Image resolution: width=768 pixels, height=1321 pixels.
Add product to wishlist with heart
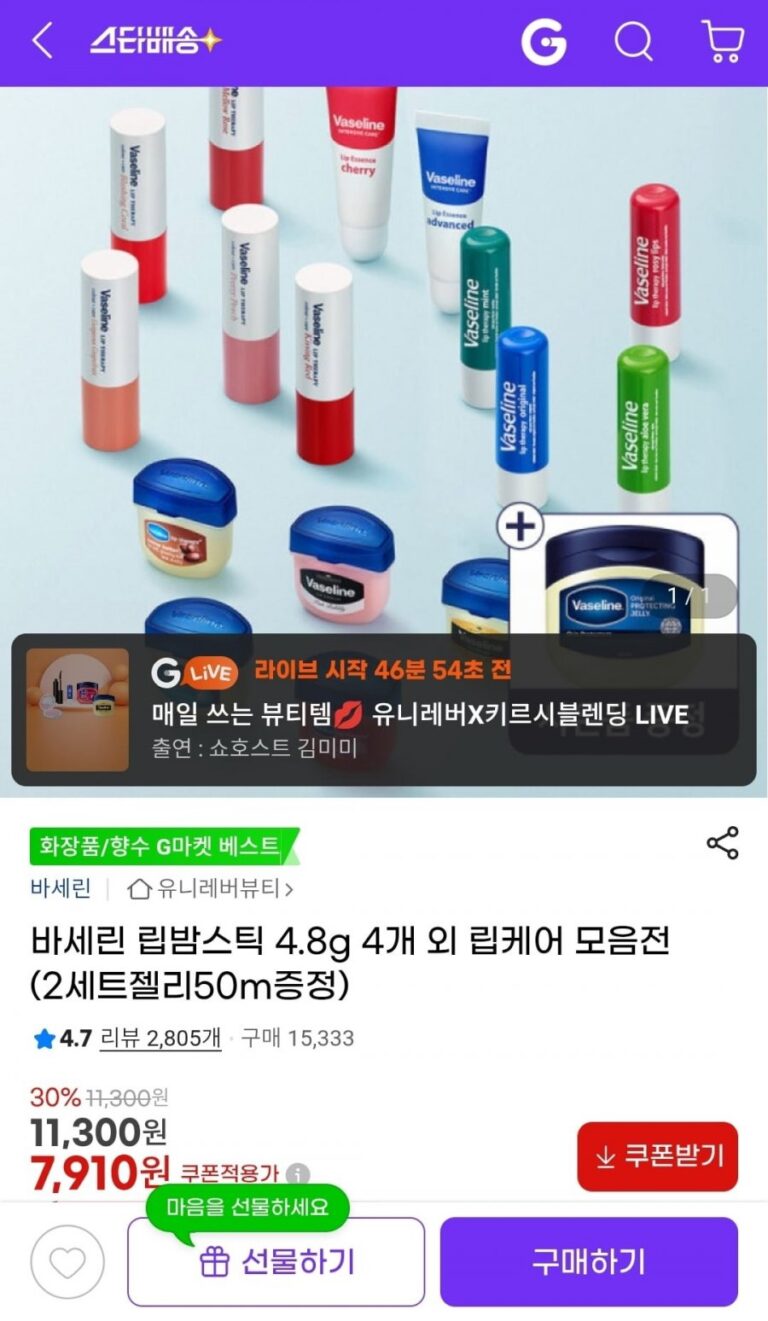pyautogui.click(x=67, y=1262)
